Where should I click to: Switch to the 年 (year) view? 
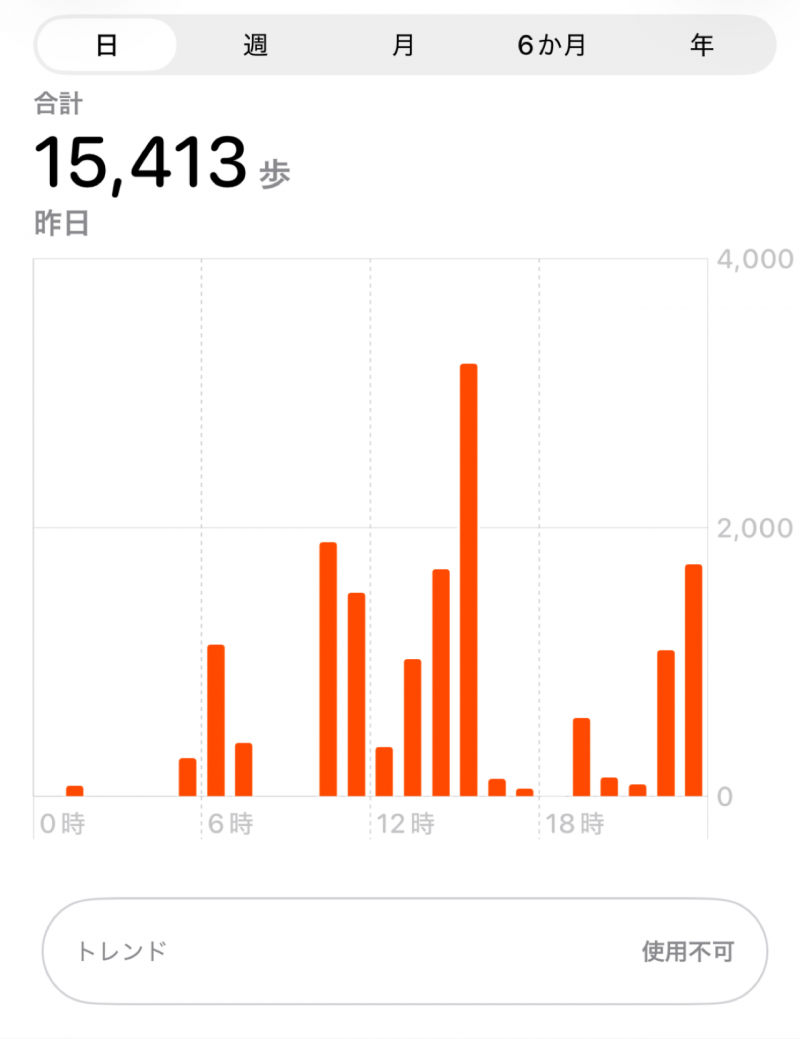(702, 45)
